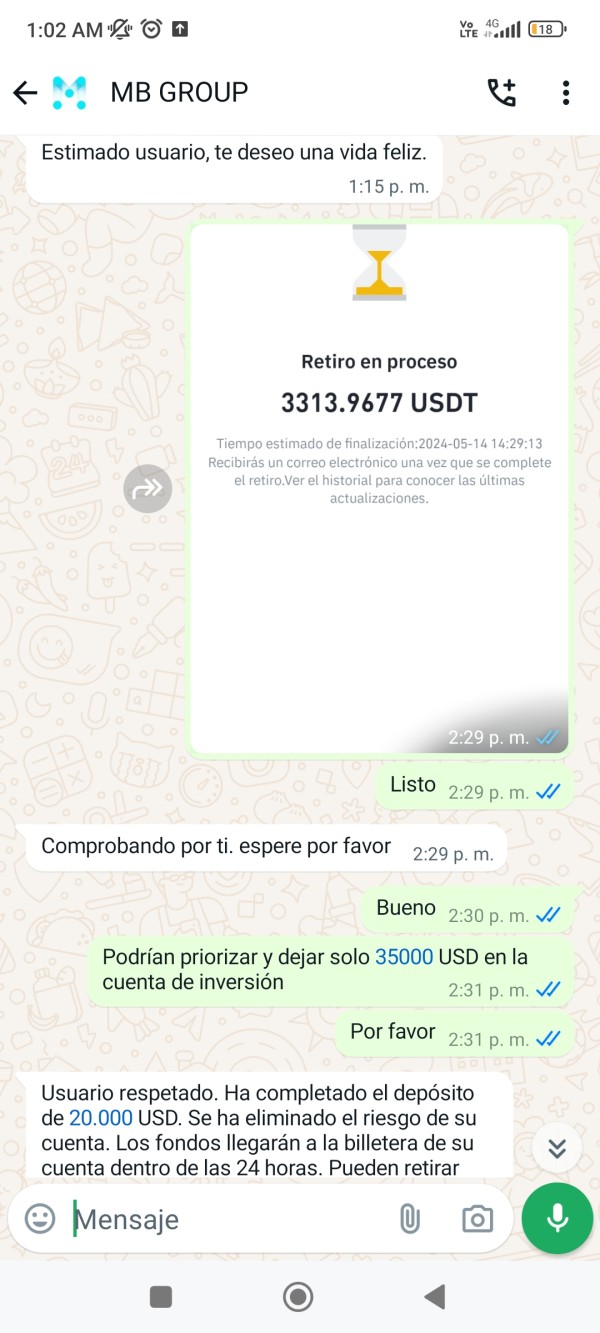Attach a file with the paperclip

(x=408, y=1218)
